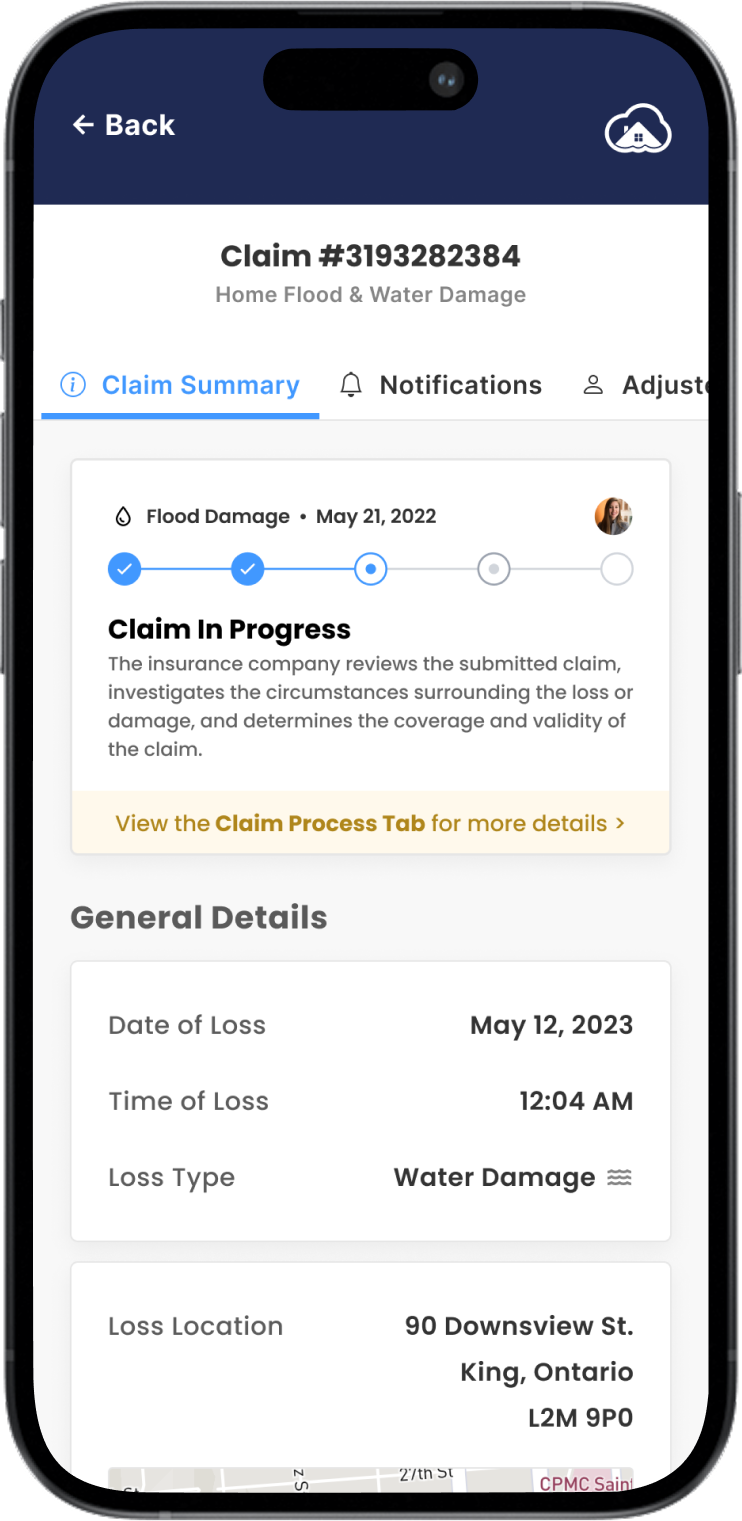View the Claim Process Tab for more details

tap(370, 824)
